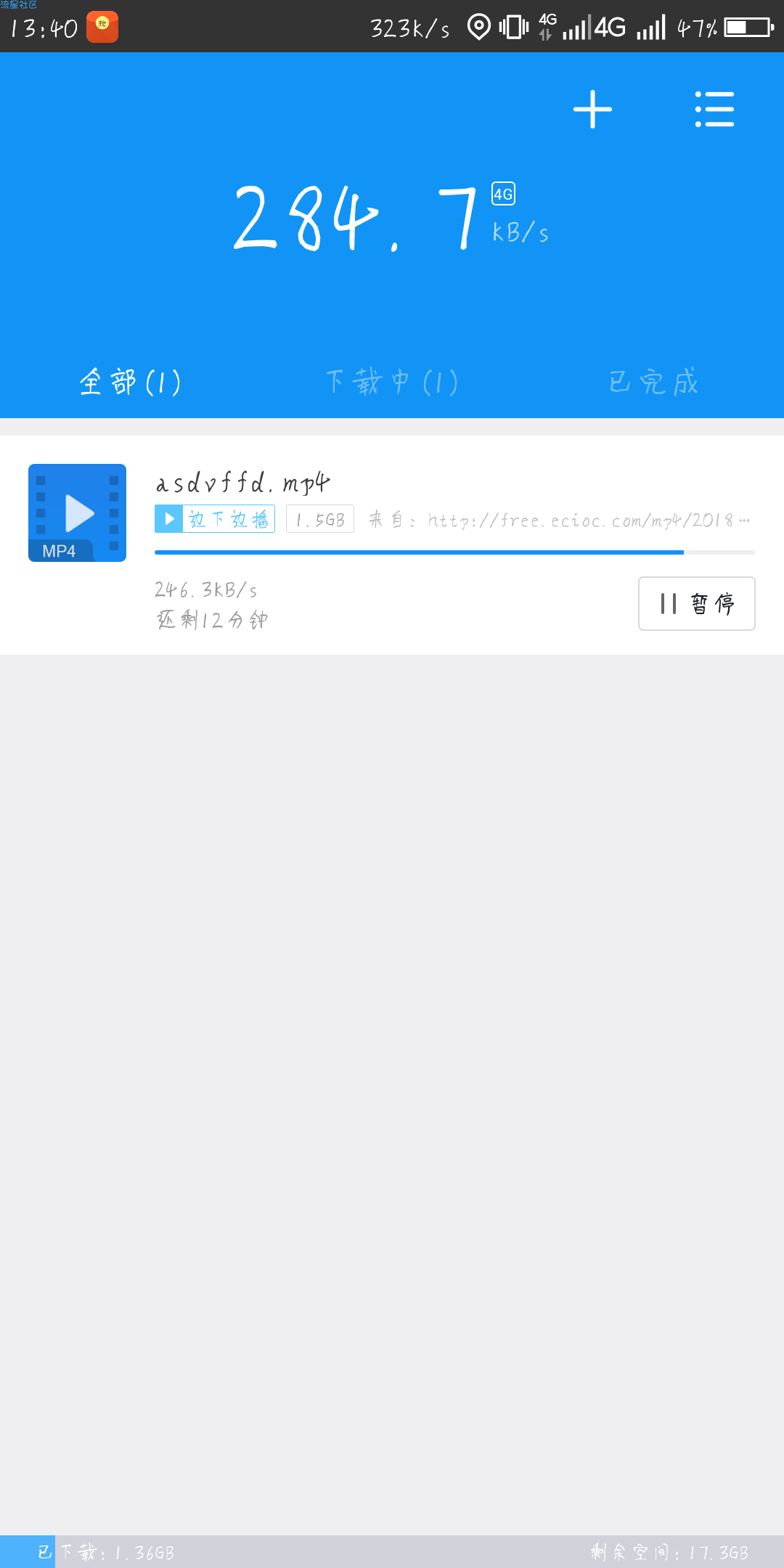
Task: Switch to the 已完成 tab
Action: 653,382
